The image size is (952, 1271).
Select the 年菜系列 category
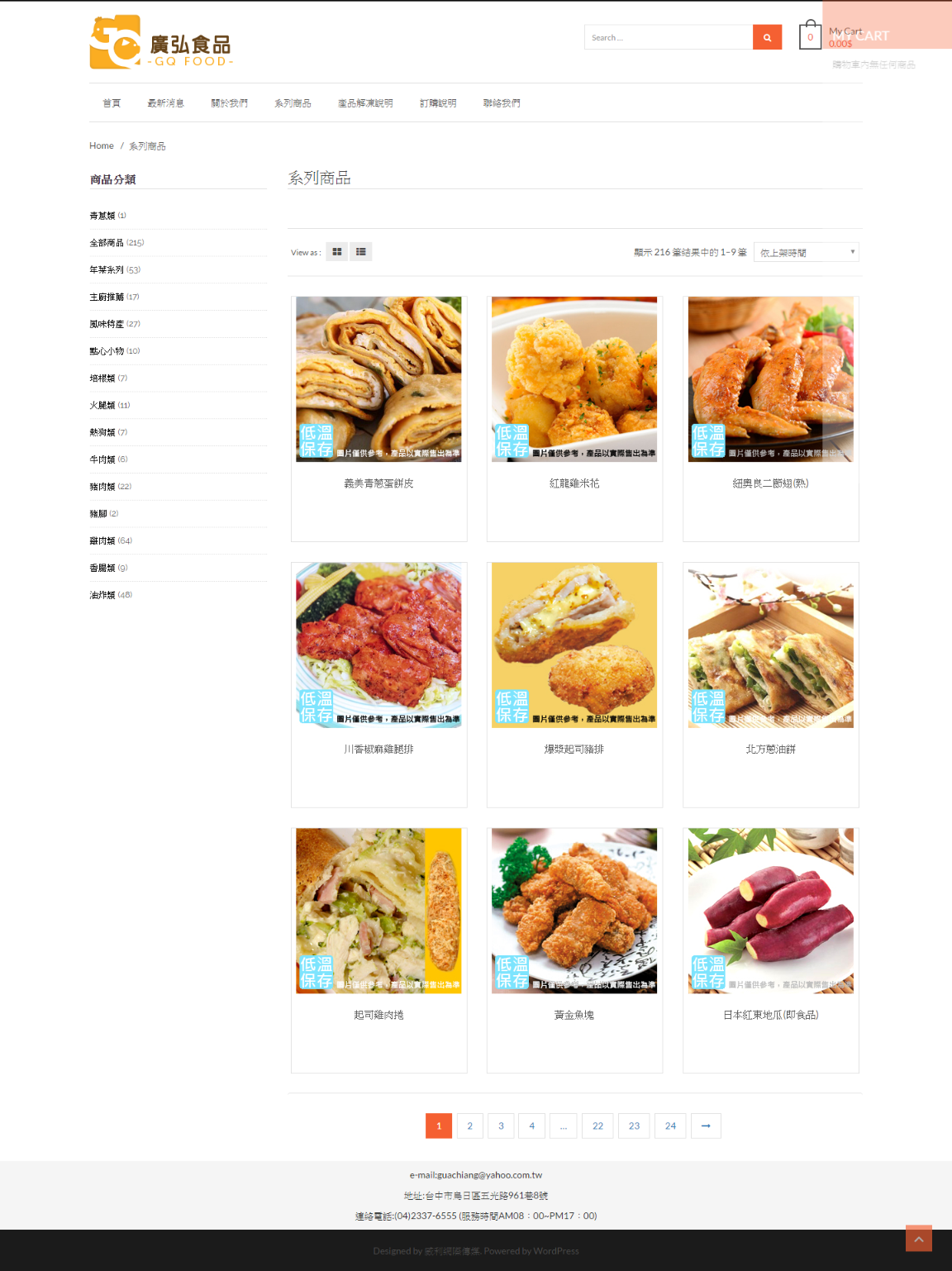tap(107, 269)
